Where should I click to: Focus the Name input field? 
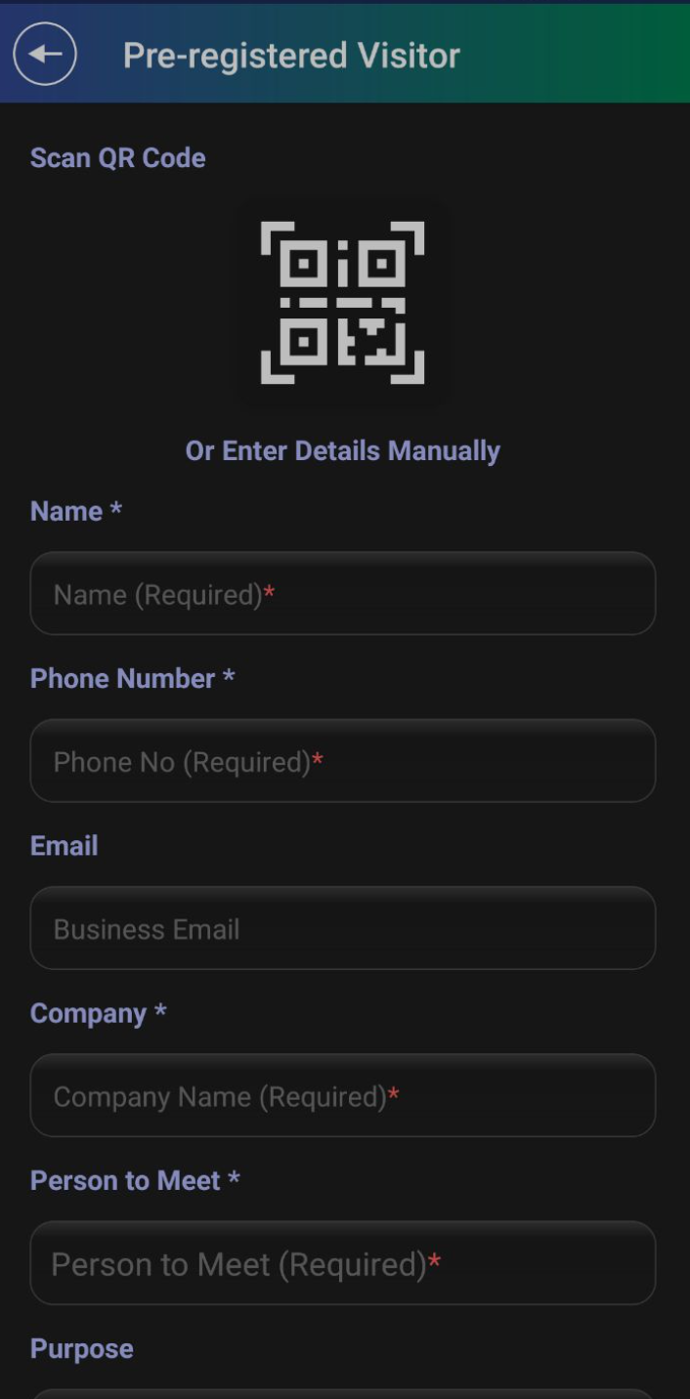343,593
